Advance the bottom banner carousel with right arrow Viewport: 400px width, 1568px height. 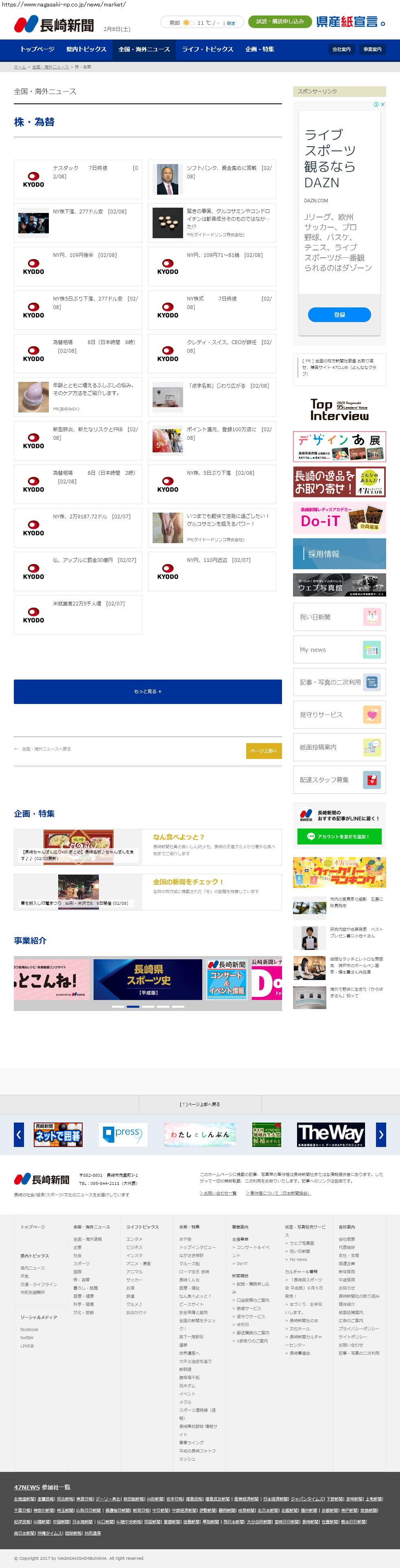380,1134
